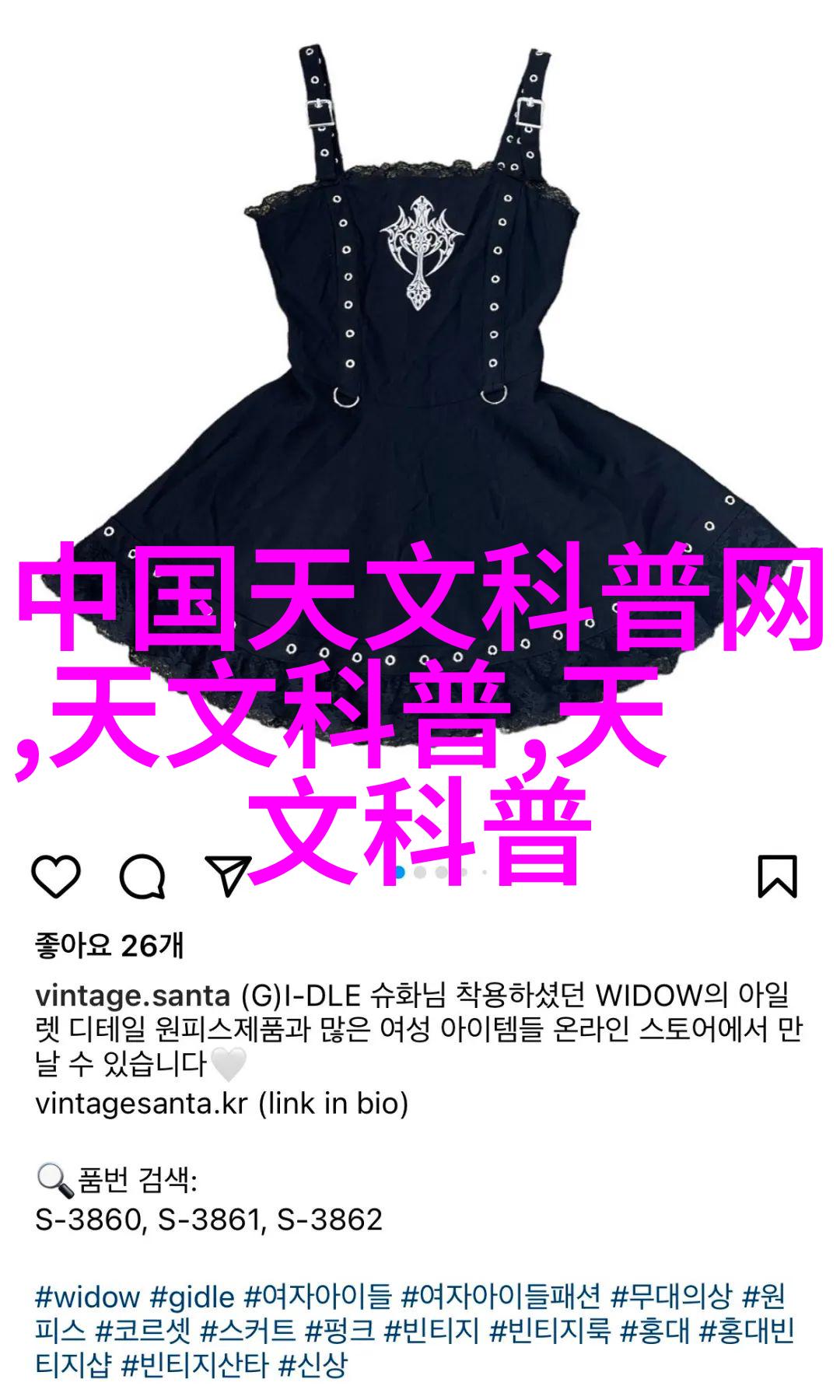Open the #무대의상 hashtag
The width and height of the screenshot is (840, 1400).
coord(671,1297)
